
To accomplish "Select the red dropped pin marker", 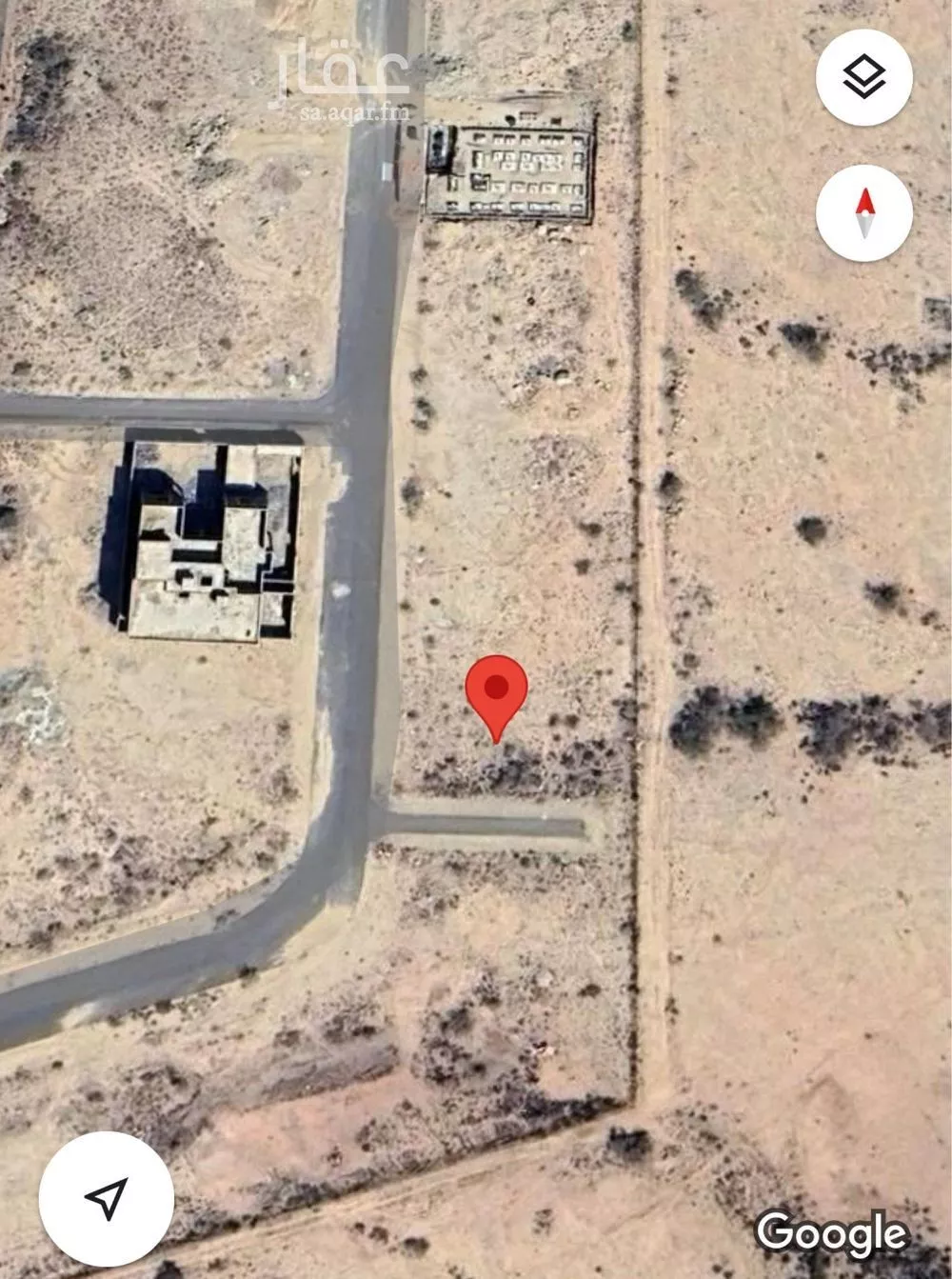I will [496, 692].
